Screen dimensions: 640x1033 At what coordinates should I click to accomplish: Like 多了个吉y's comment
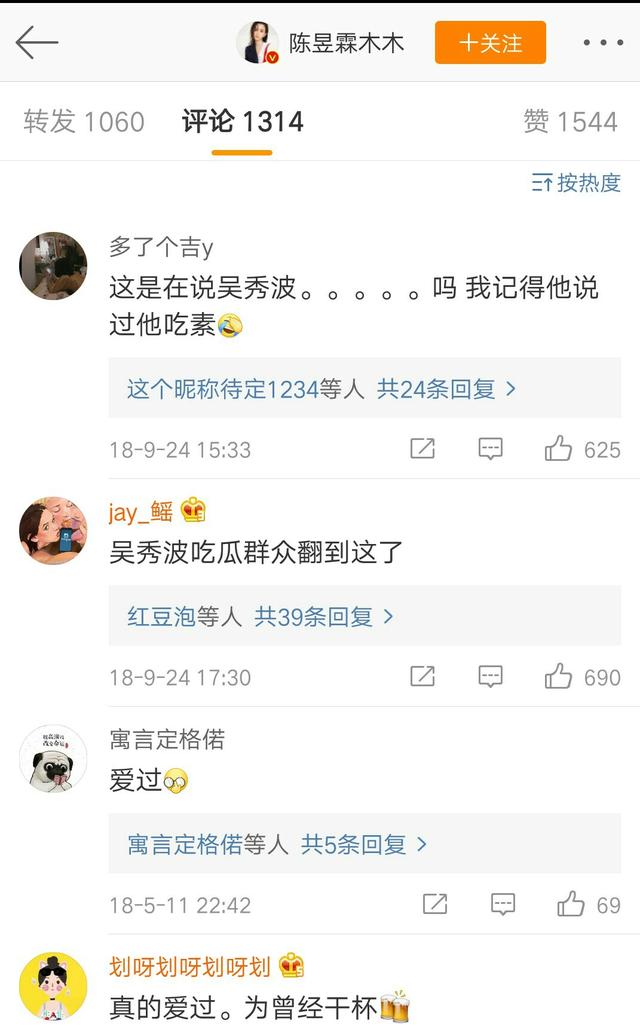click(x=558, y=449)
